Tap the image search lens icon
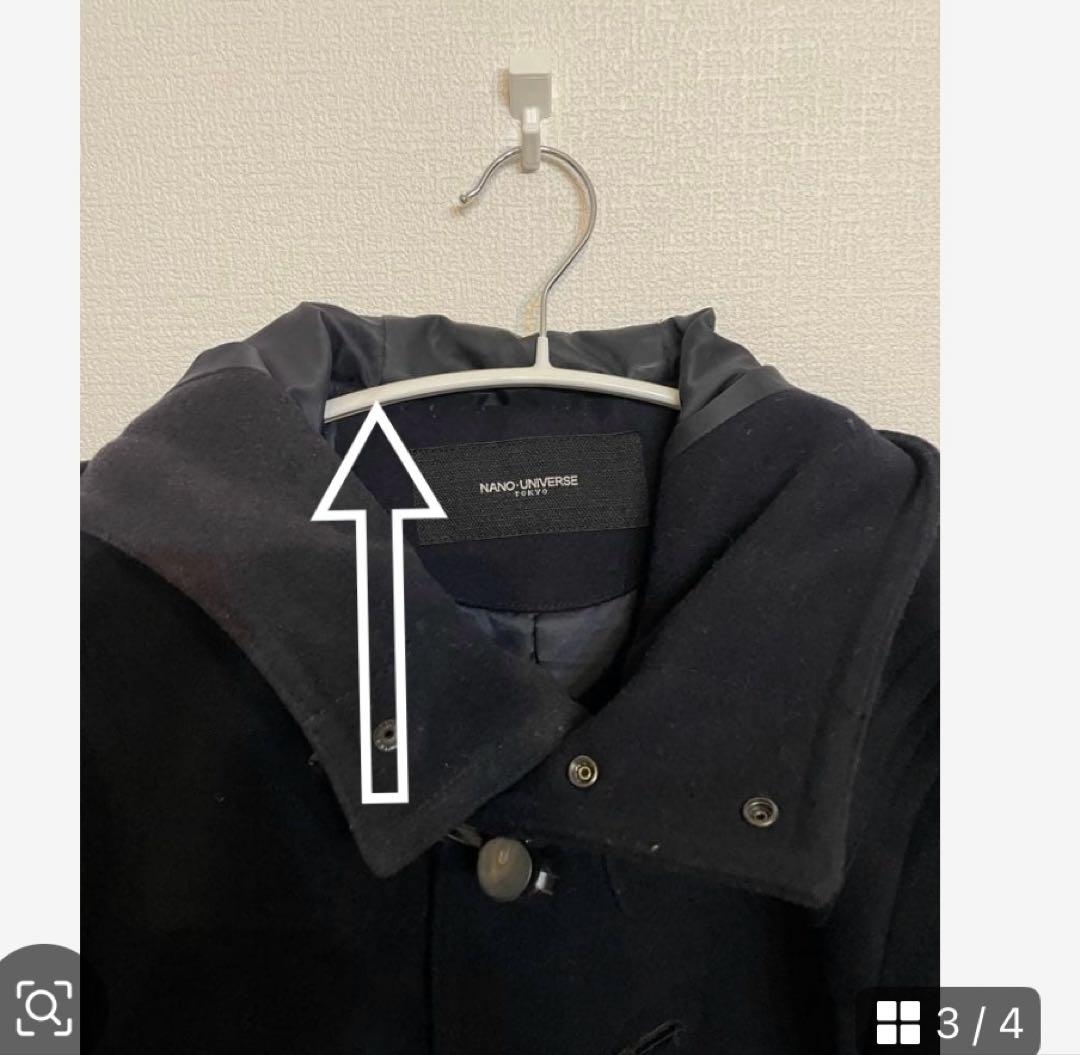This screenshot has width=1080, height=1055. coord(44,1008)
